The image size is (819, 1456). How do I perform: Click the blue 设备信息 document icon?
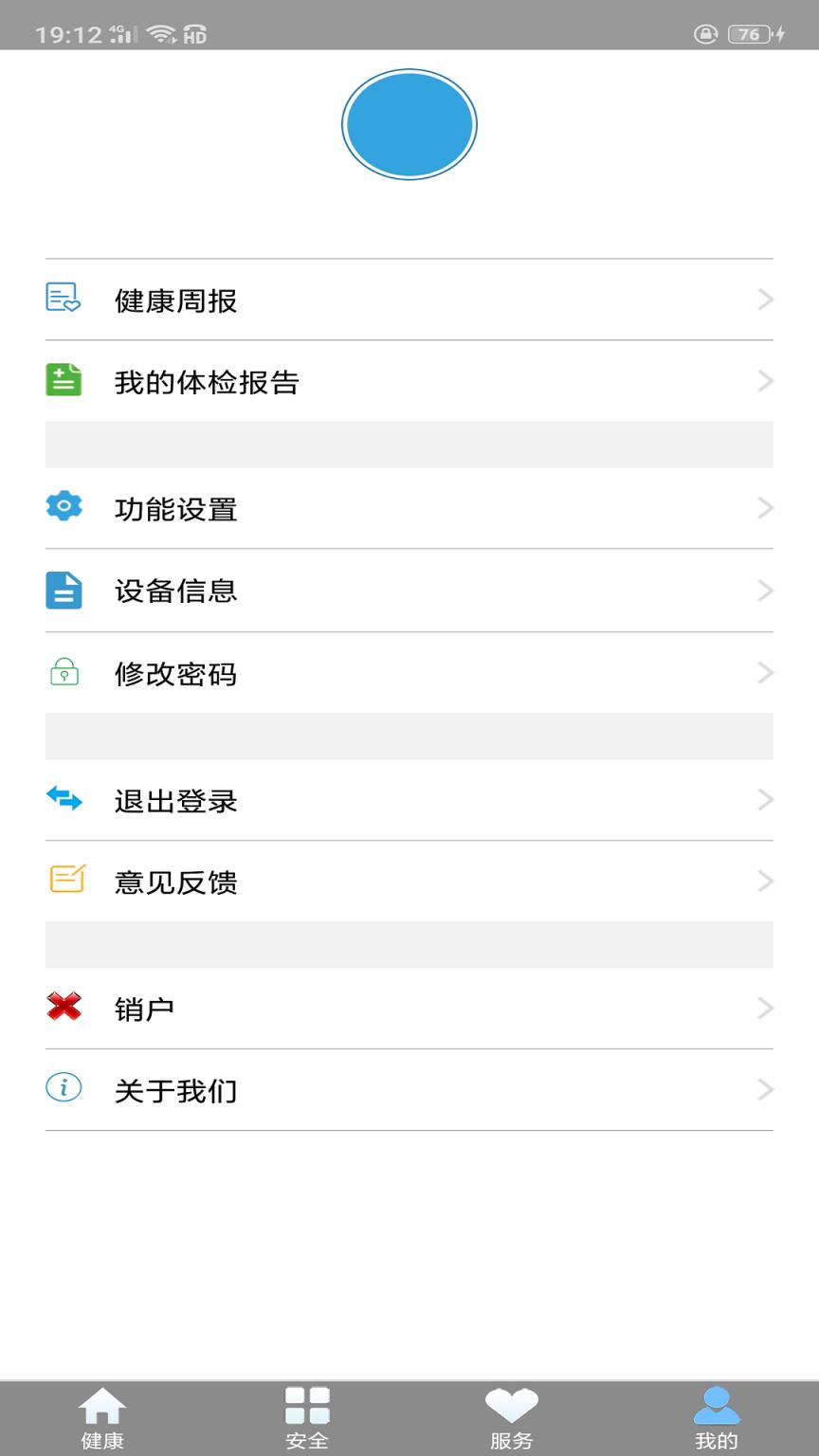click(63, 591)
